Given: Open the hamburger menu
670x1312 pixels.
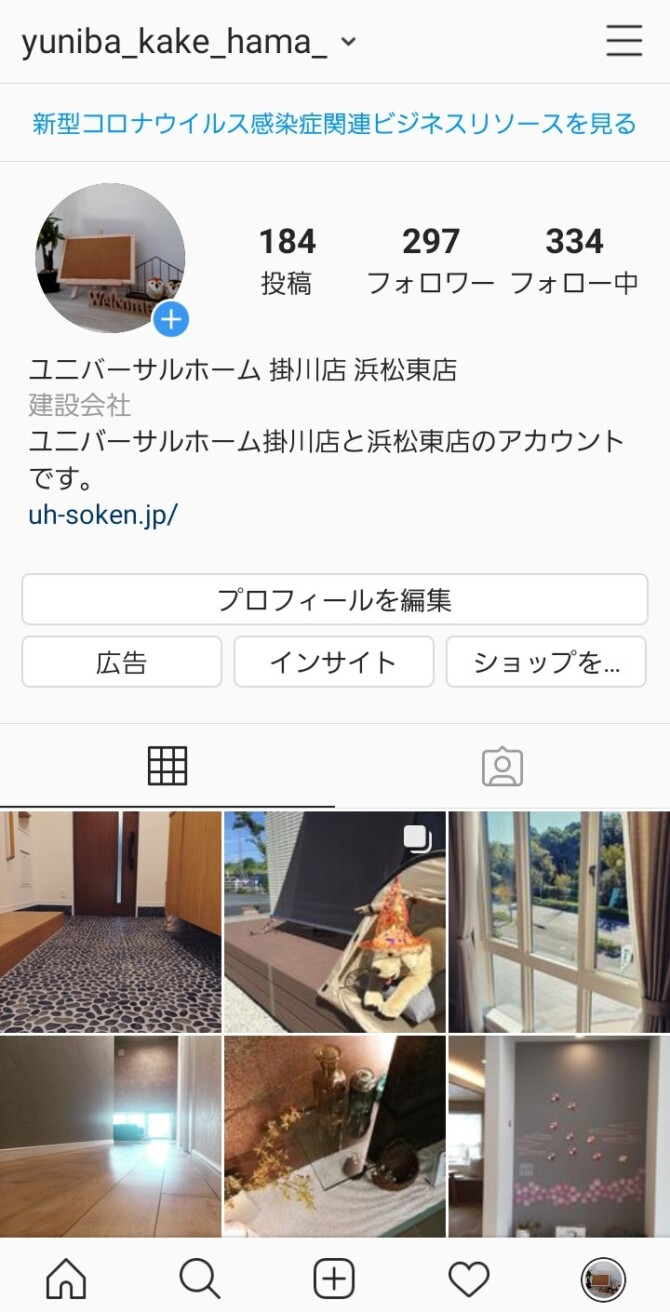Looking at the screenshot, I should click(x=624, y=41).
